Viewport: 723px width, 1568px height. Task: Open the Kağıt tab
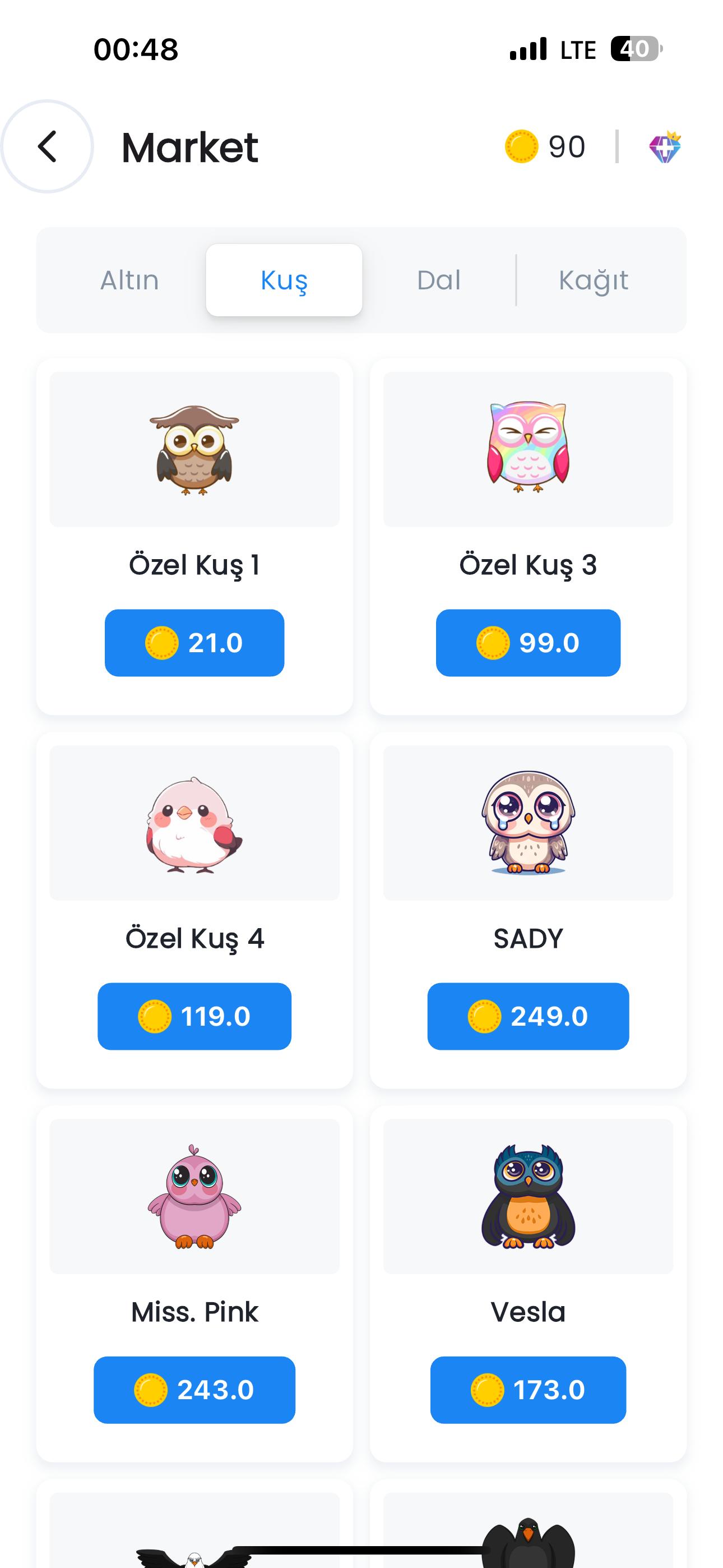pos(594,280)
